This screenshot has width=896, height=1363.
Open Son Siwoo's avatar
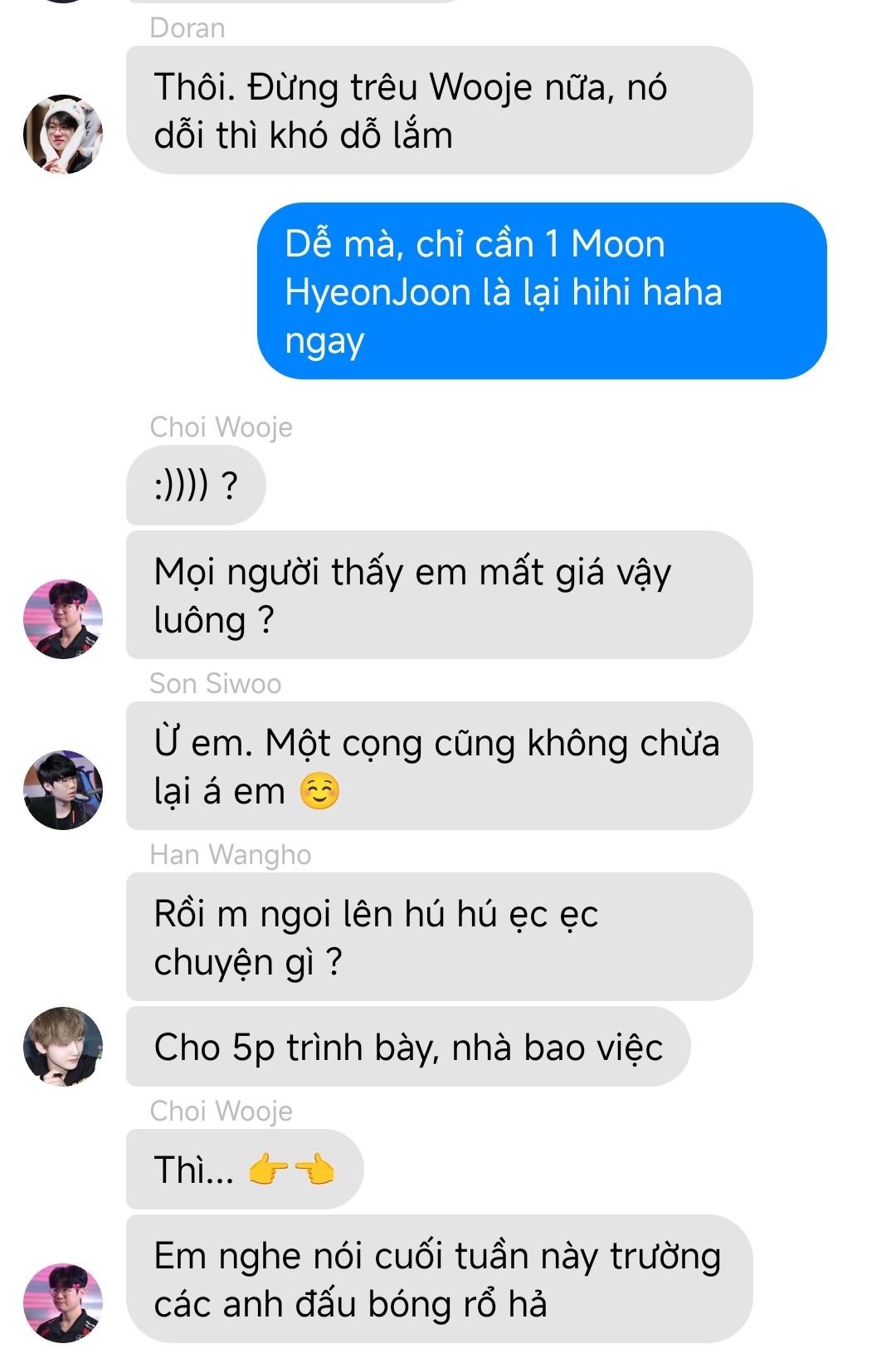63,789
